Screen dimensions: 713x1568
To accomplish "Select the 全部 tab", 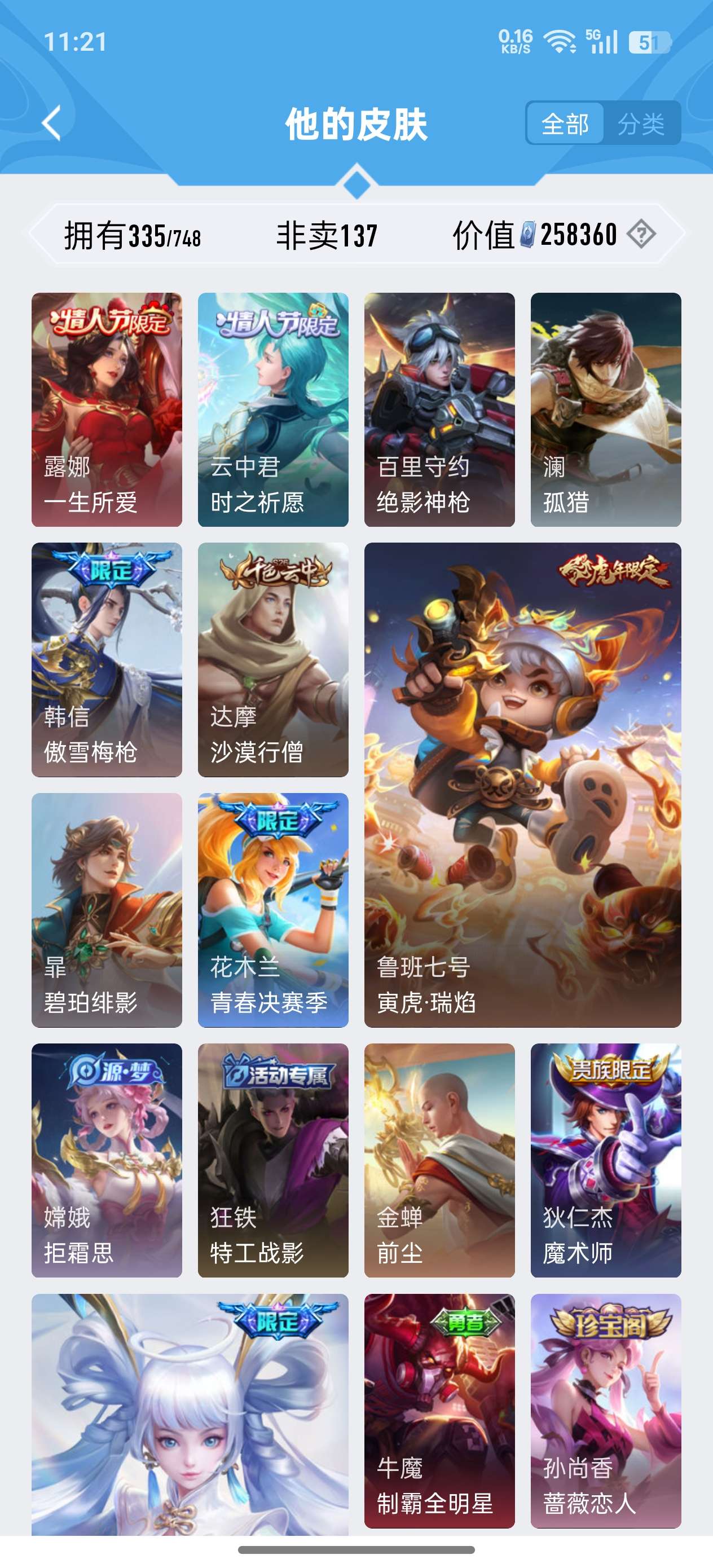I will coord(565,124).
